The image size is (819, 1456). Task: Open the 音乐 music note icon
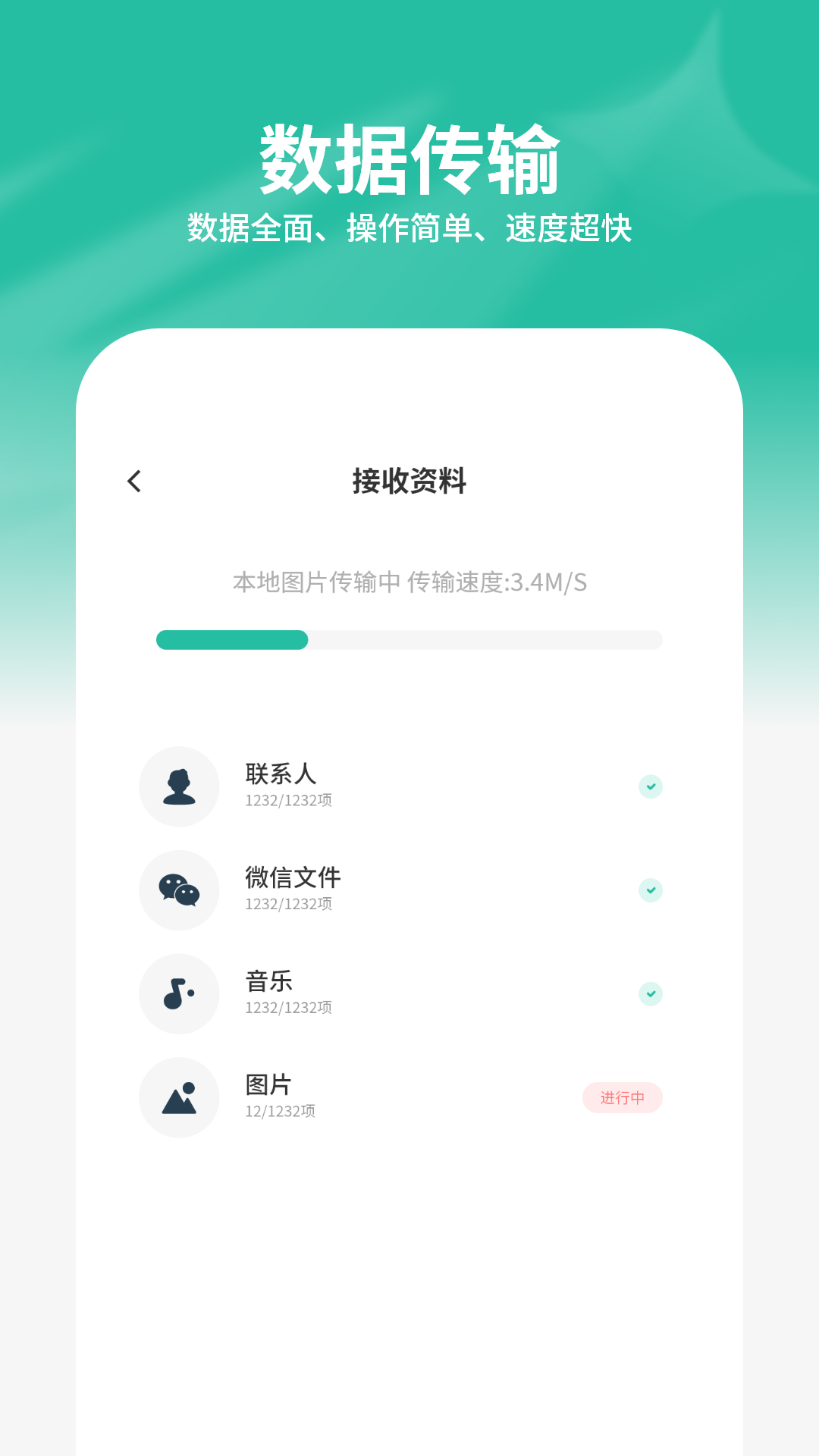click(x=179, y=993)
